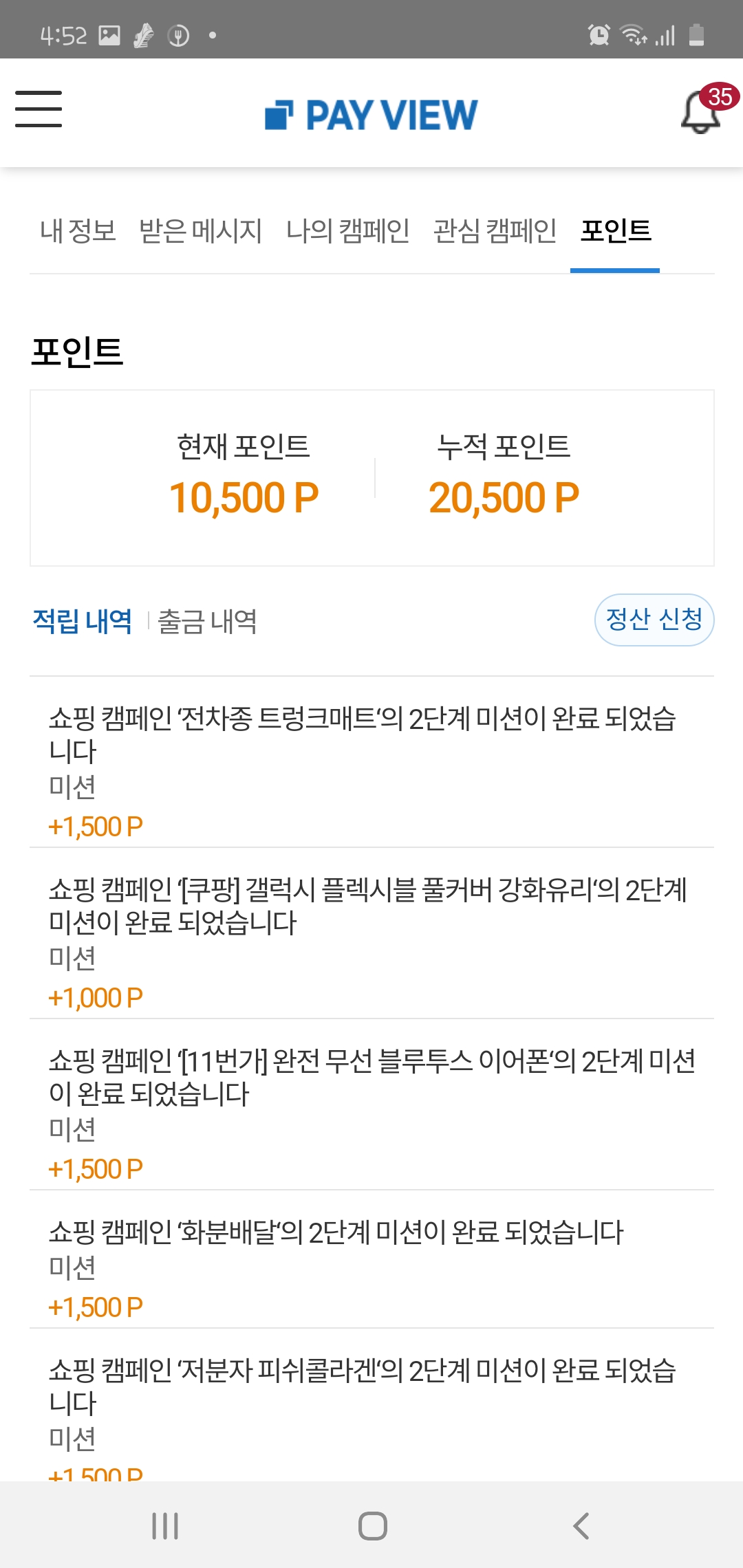Switch to the 내 정보 tab
Viewport: 743px width, 1568px height.
coord(78,231)
